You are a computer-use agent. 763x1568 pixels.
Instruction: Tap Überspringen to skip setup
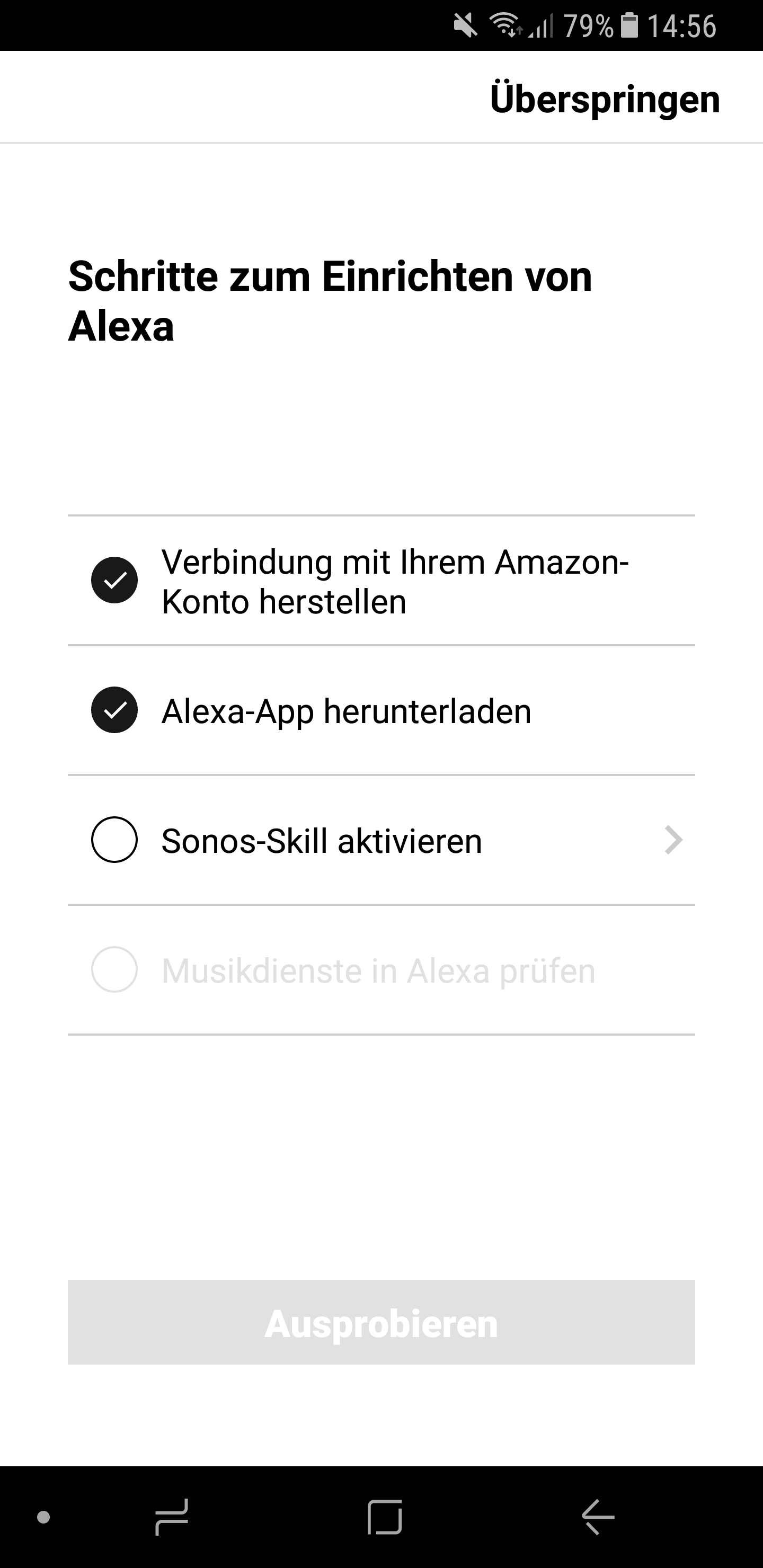(x=604, y=99)
